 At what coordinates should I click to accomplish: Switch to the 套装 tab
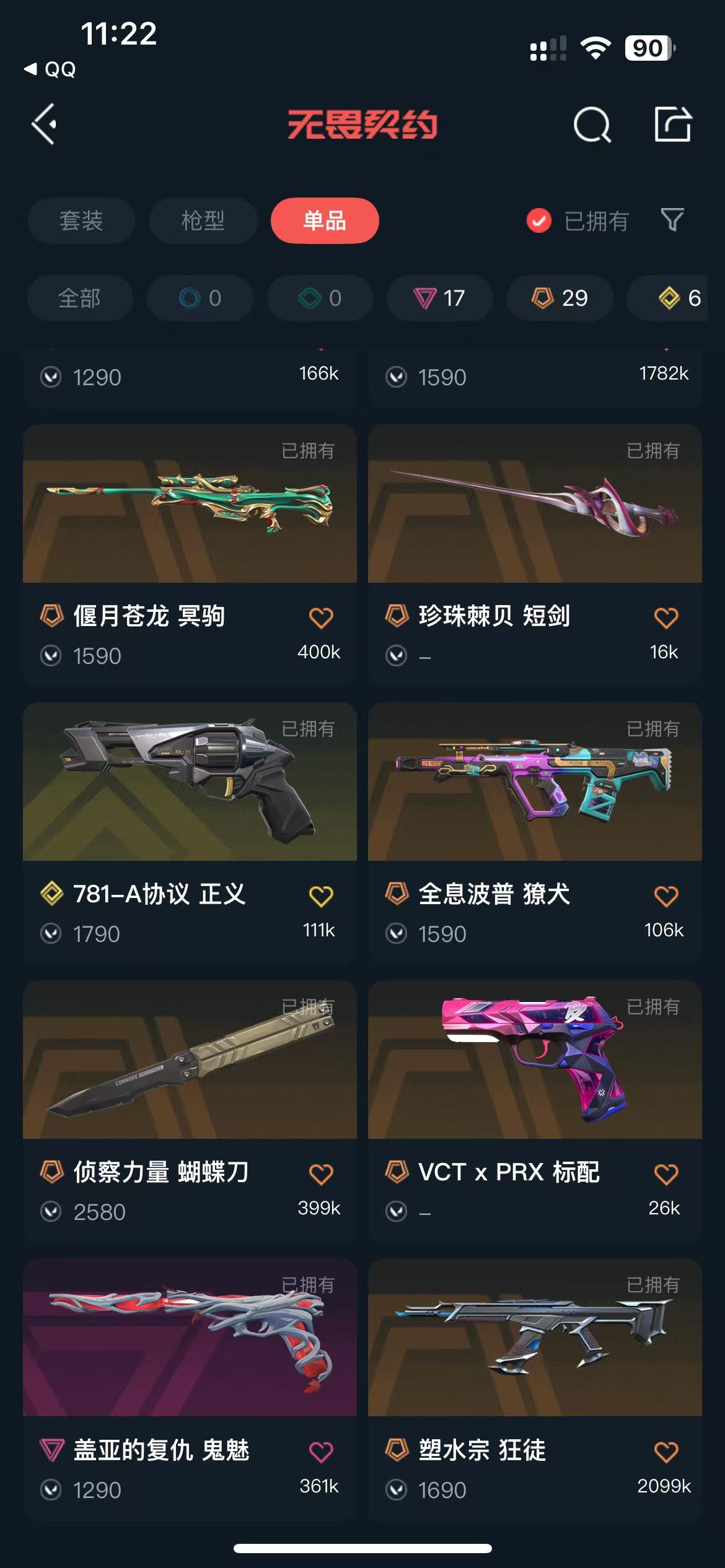81,220
